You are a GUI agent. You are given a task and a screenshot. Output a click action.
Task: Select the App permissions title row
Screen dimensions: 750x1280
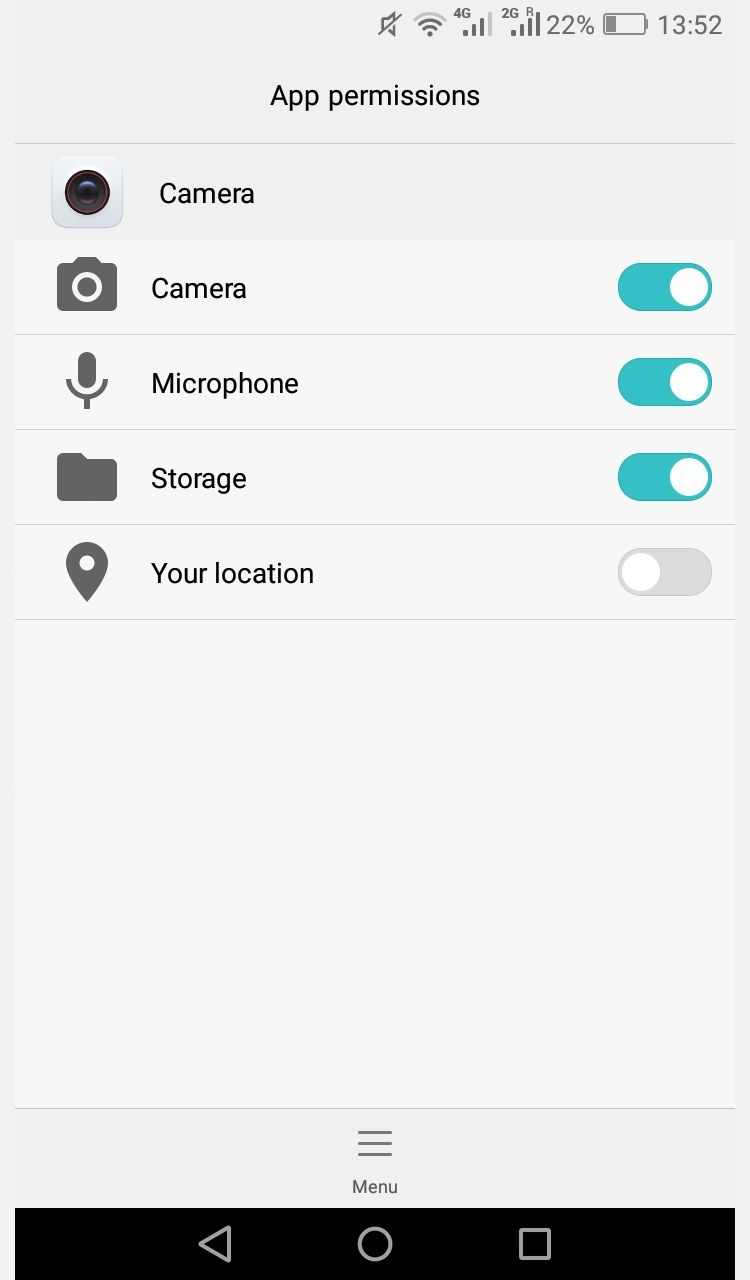pos(374,95)
